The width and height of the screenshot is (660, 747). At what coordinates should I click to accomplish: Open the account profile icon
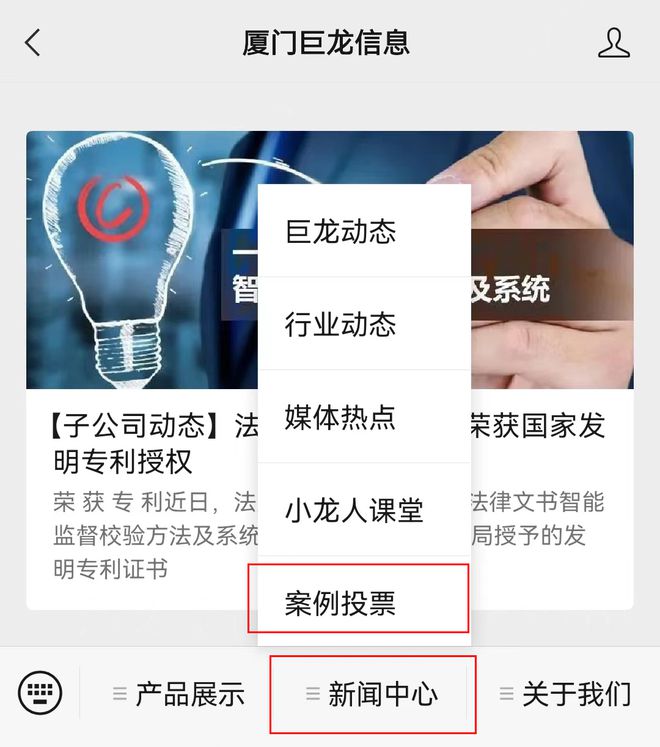[x=614, y=43]
